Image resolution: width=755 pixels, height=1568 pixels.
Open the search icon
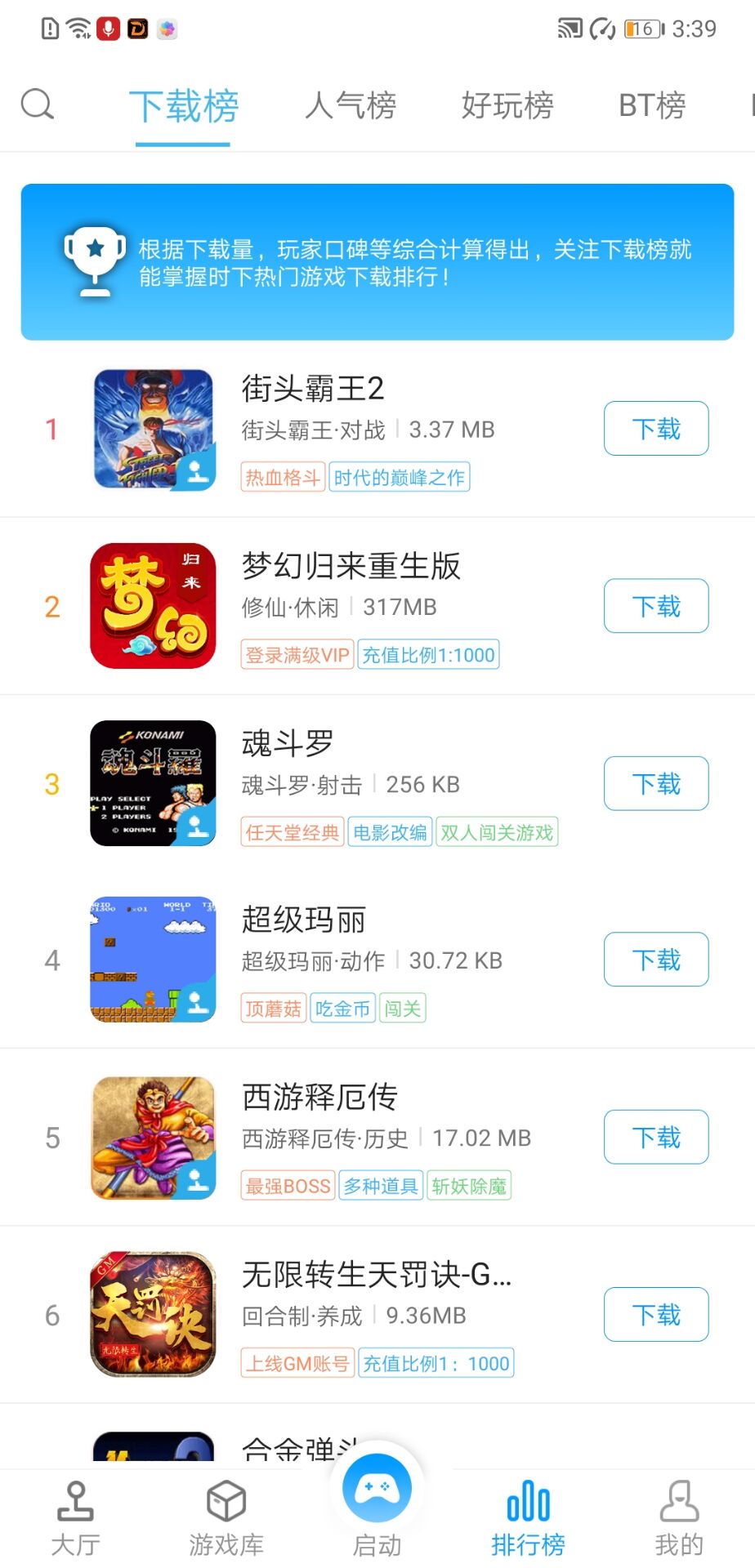pos(38,105)
